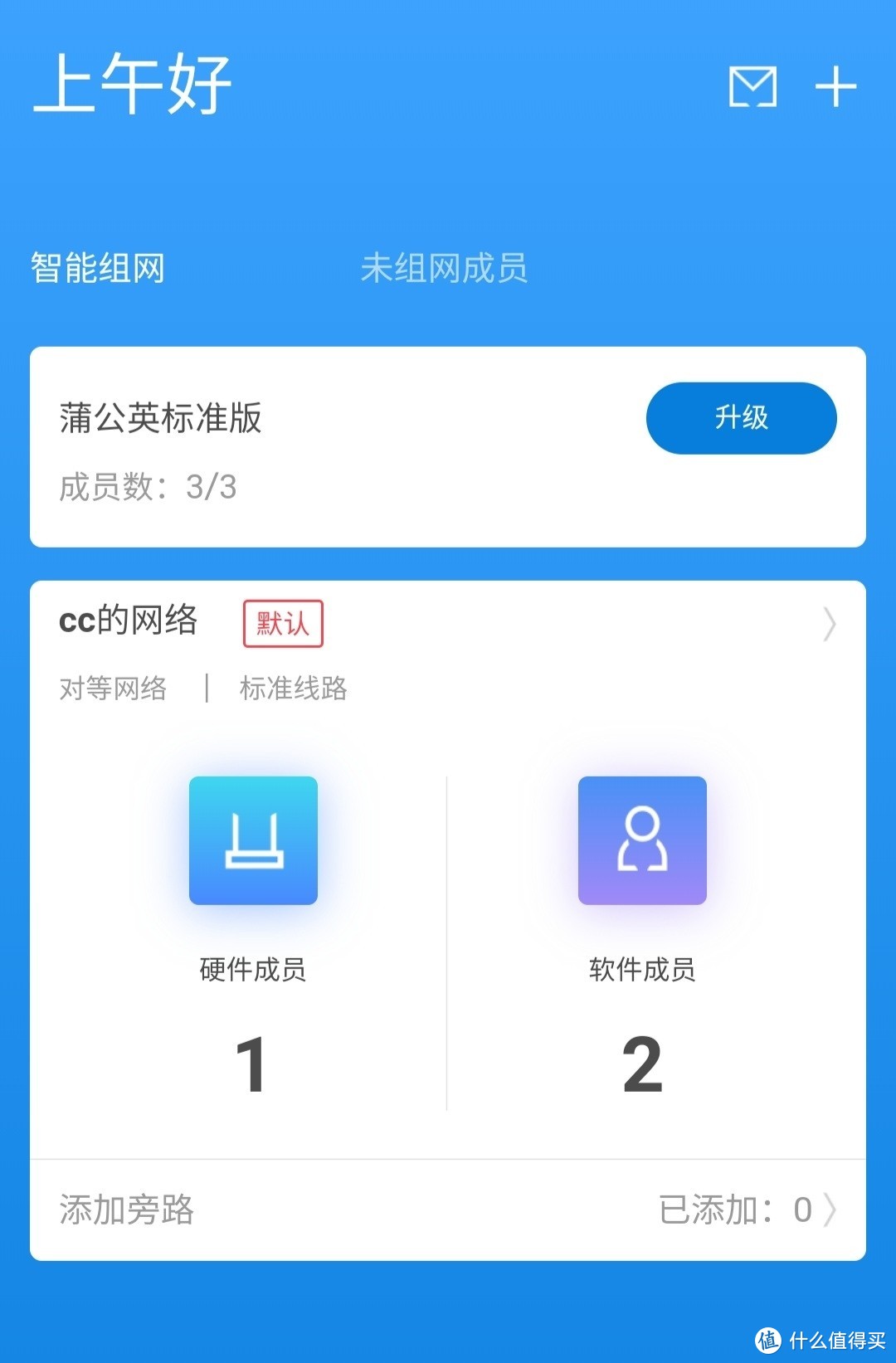Switch to the 未组网成员 tab
The image size is (896, 1363).
pyautogui.click(x=446, y=268)
